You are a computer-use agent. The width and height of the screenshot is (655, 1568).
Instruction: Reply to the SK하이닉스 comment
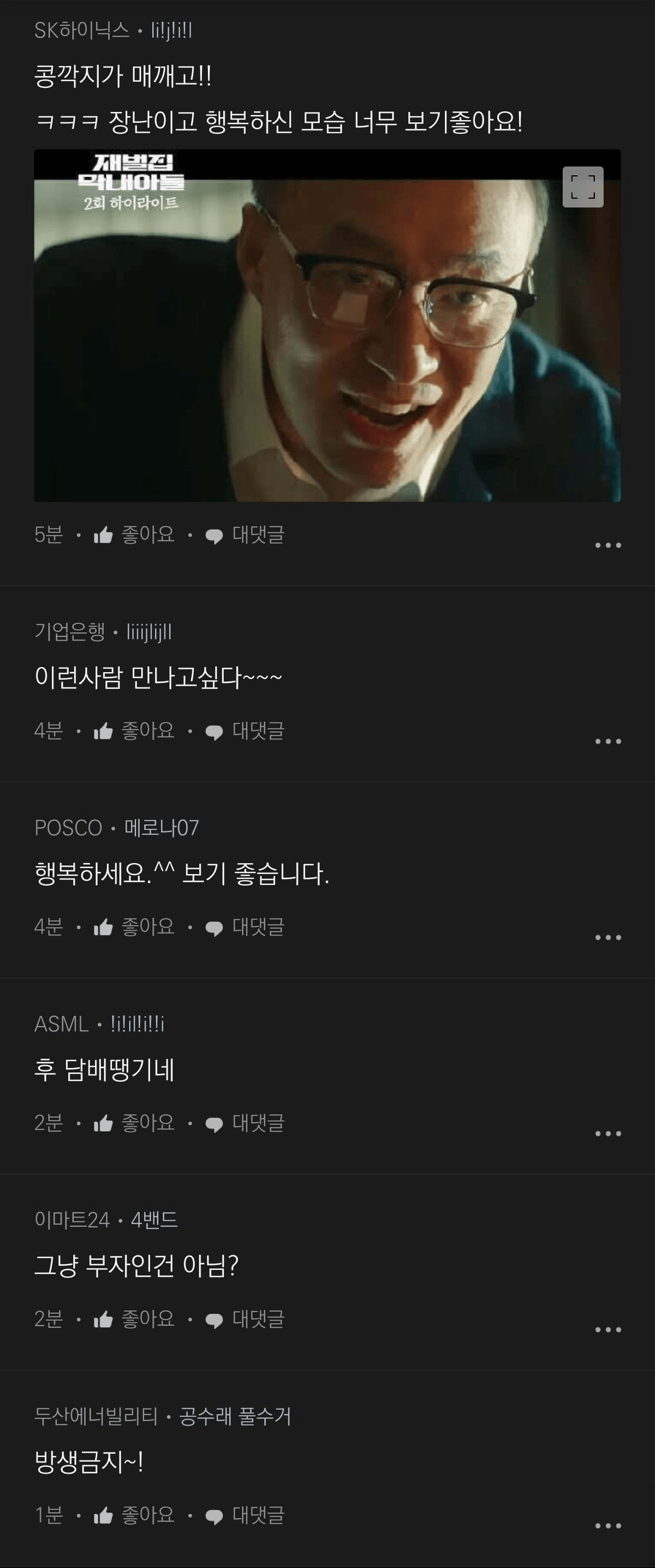(x=245, y=535)
